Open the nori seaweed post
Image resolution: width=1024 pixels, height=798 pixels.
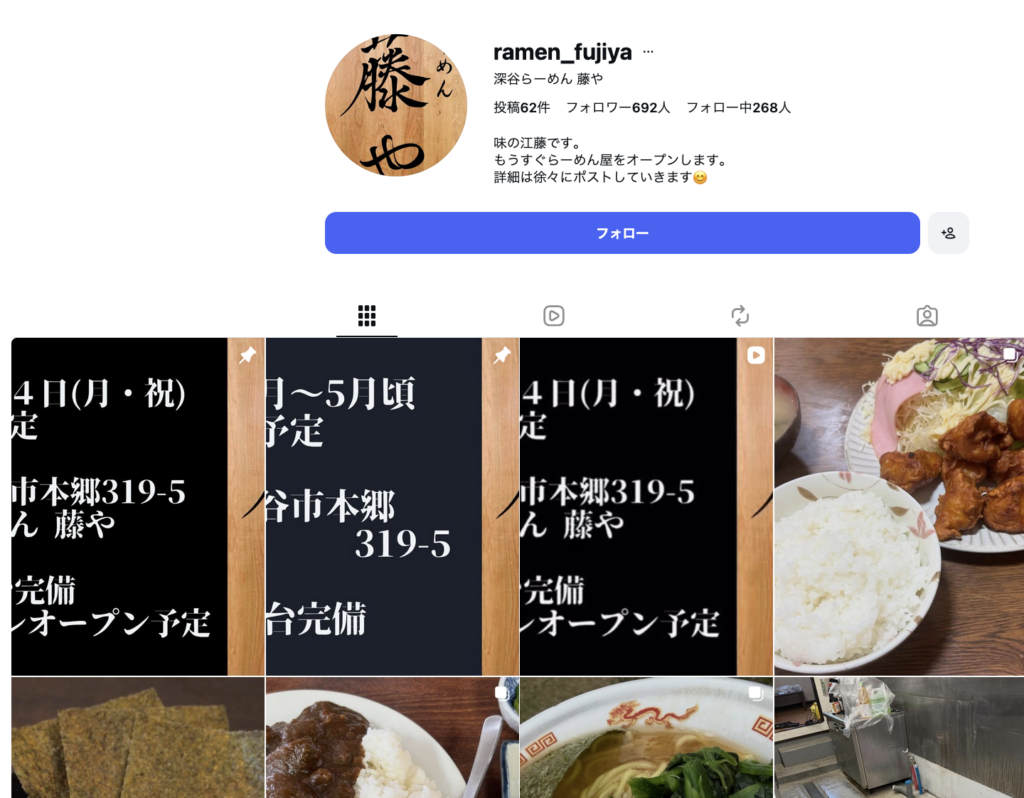pos(138,740)
